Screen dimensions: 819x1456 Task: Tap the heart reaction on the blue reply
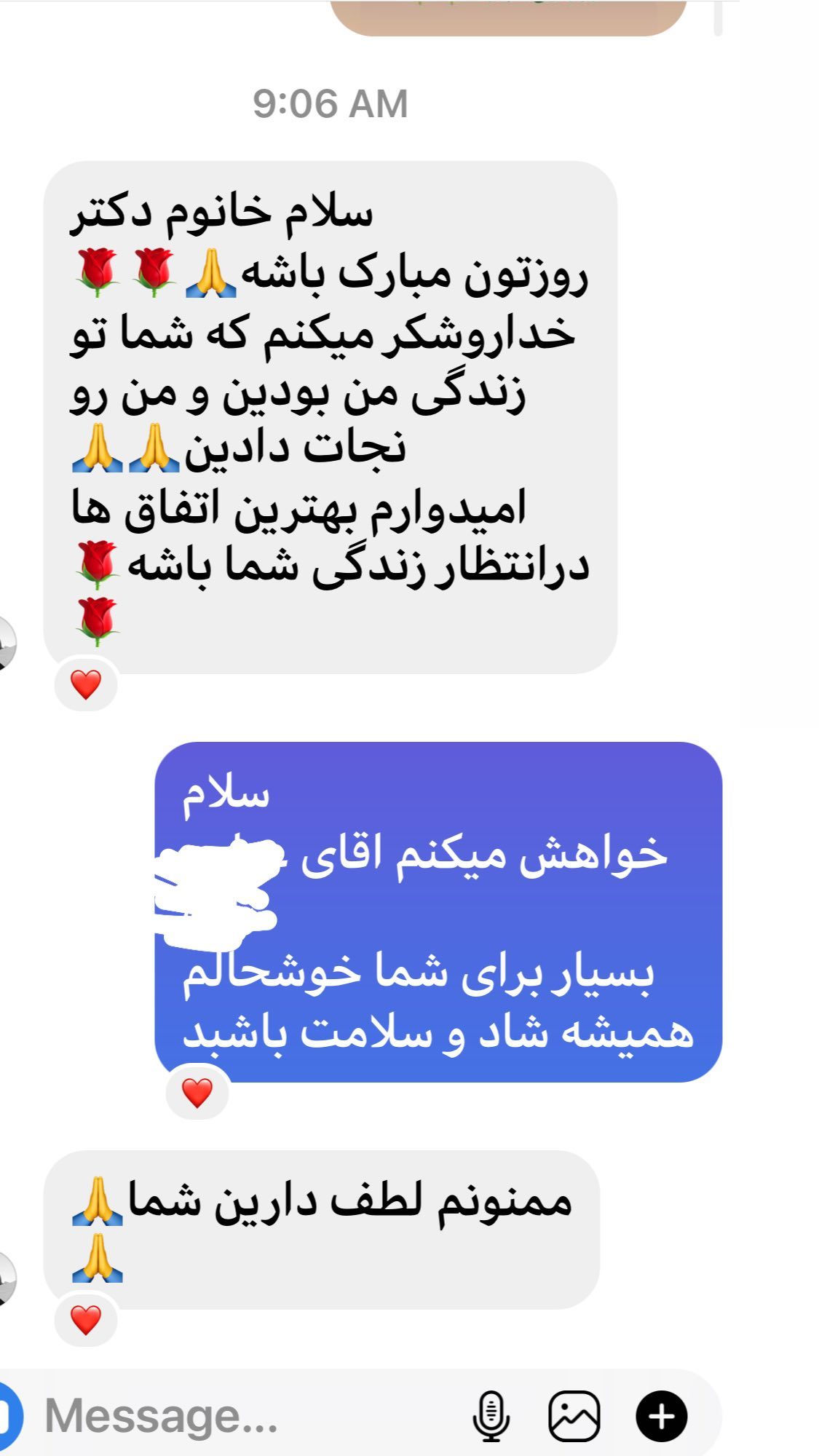pos(197,1093)
